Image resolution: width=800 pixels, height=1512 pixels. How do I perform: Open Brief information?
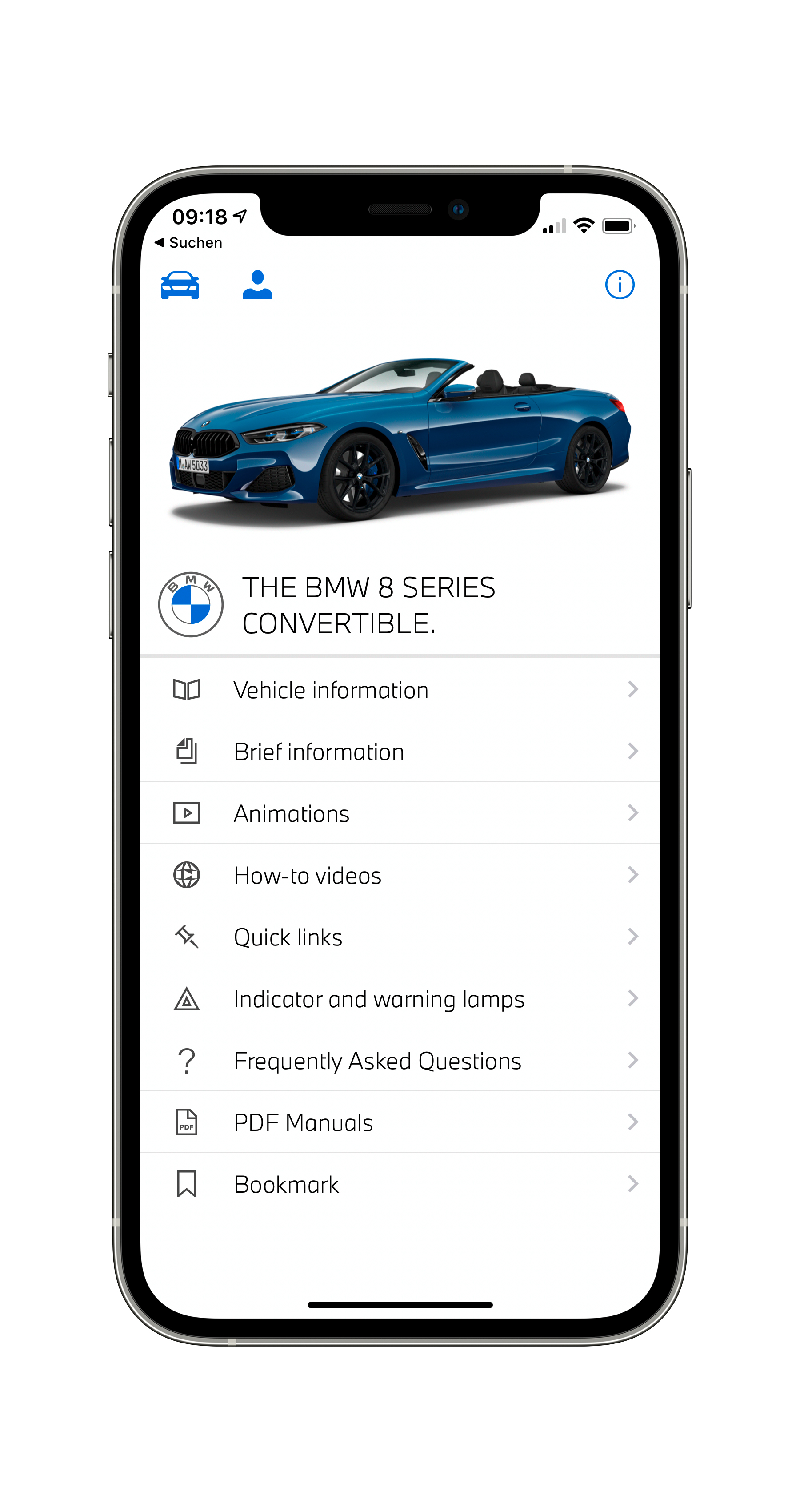point(400,751)
